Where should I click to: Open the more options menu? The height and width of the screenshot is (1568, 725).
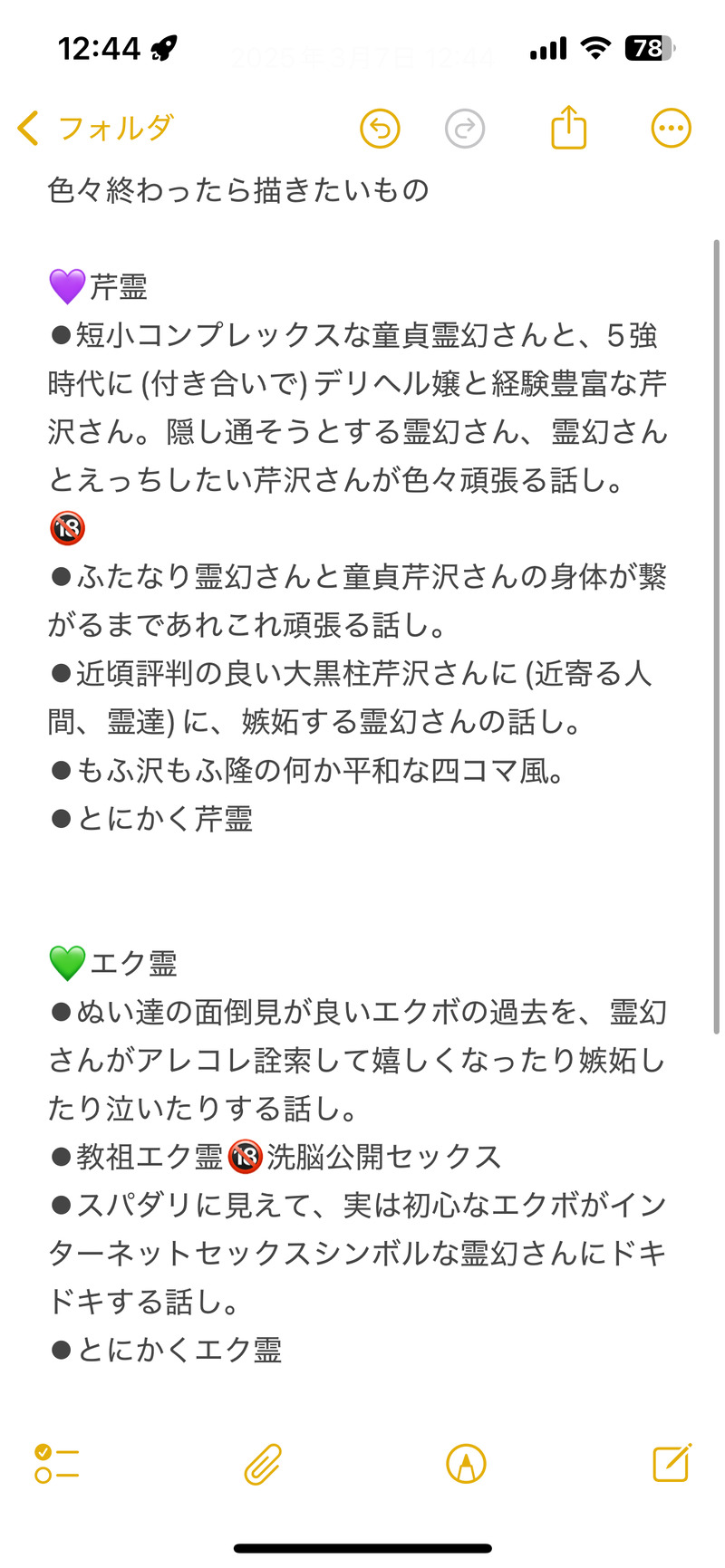671,129
